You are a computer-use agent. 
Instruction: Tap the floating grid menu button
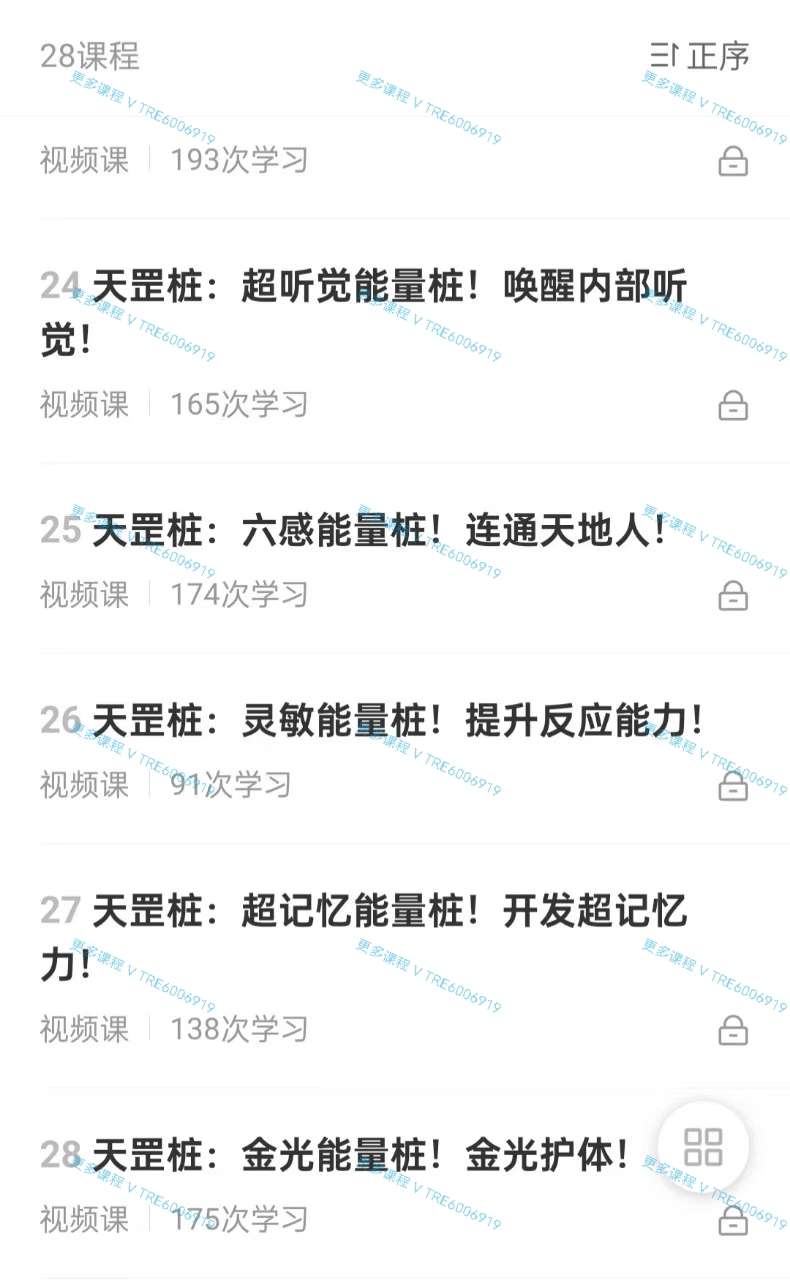tap(703, 1147)
